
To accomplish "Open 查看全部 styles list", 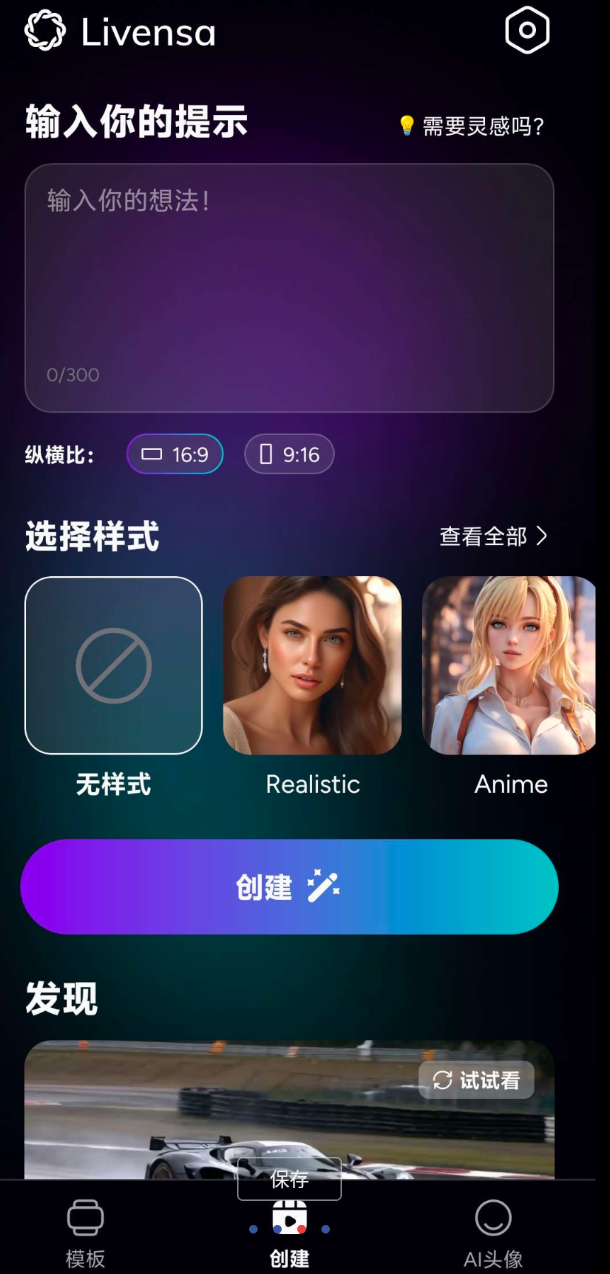I will [x=493, y=536].
